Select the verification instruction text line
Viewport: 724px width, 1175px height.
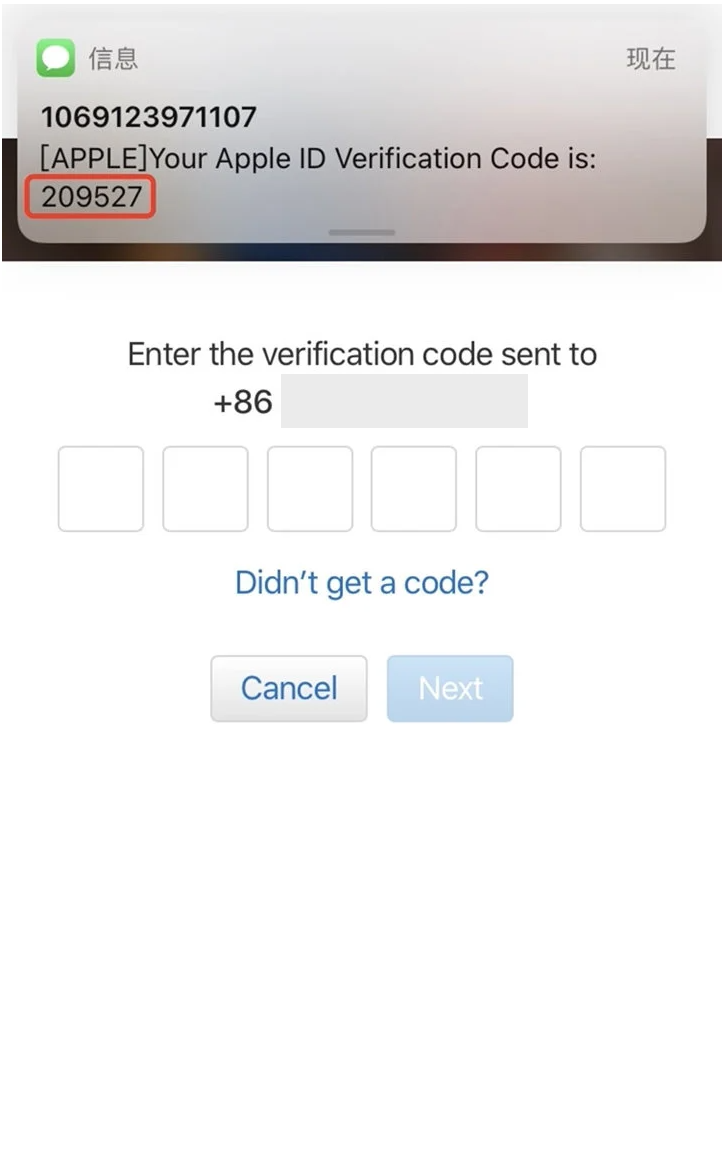361,354
